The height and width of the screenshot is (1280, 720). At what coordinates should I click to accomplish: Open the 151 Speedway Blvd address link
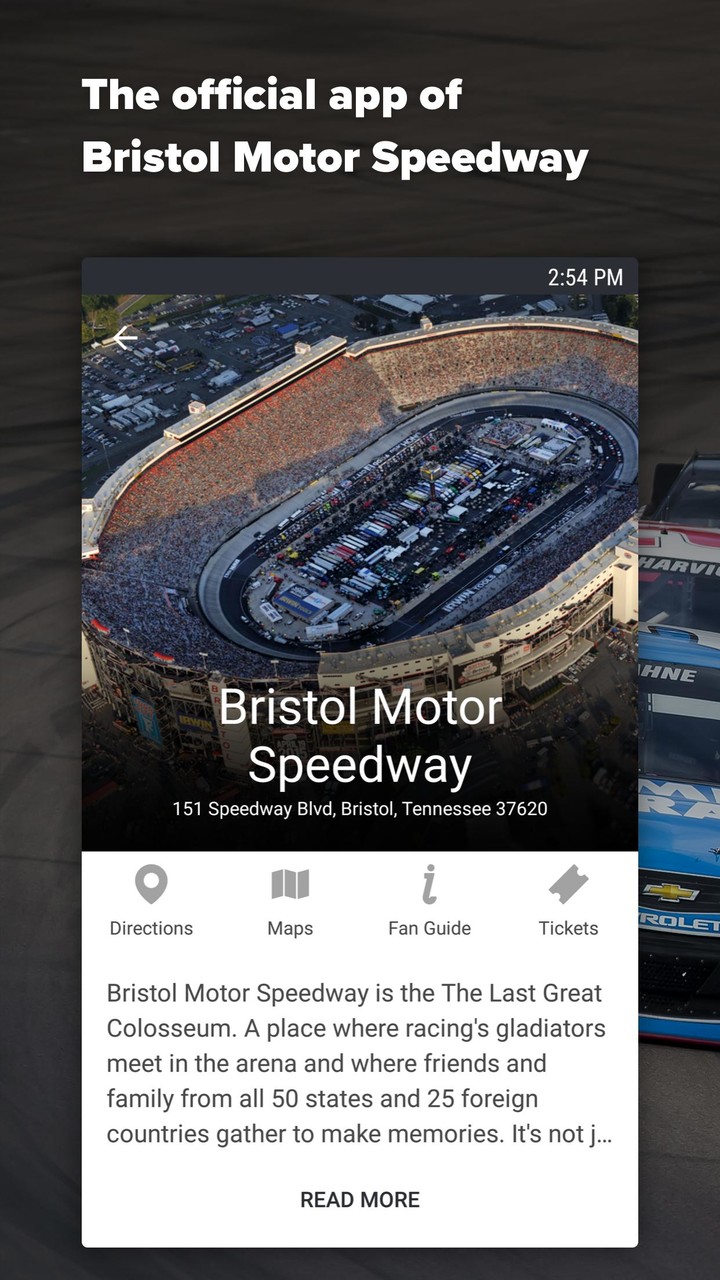(x=360, y=810)
